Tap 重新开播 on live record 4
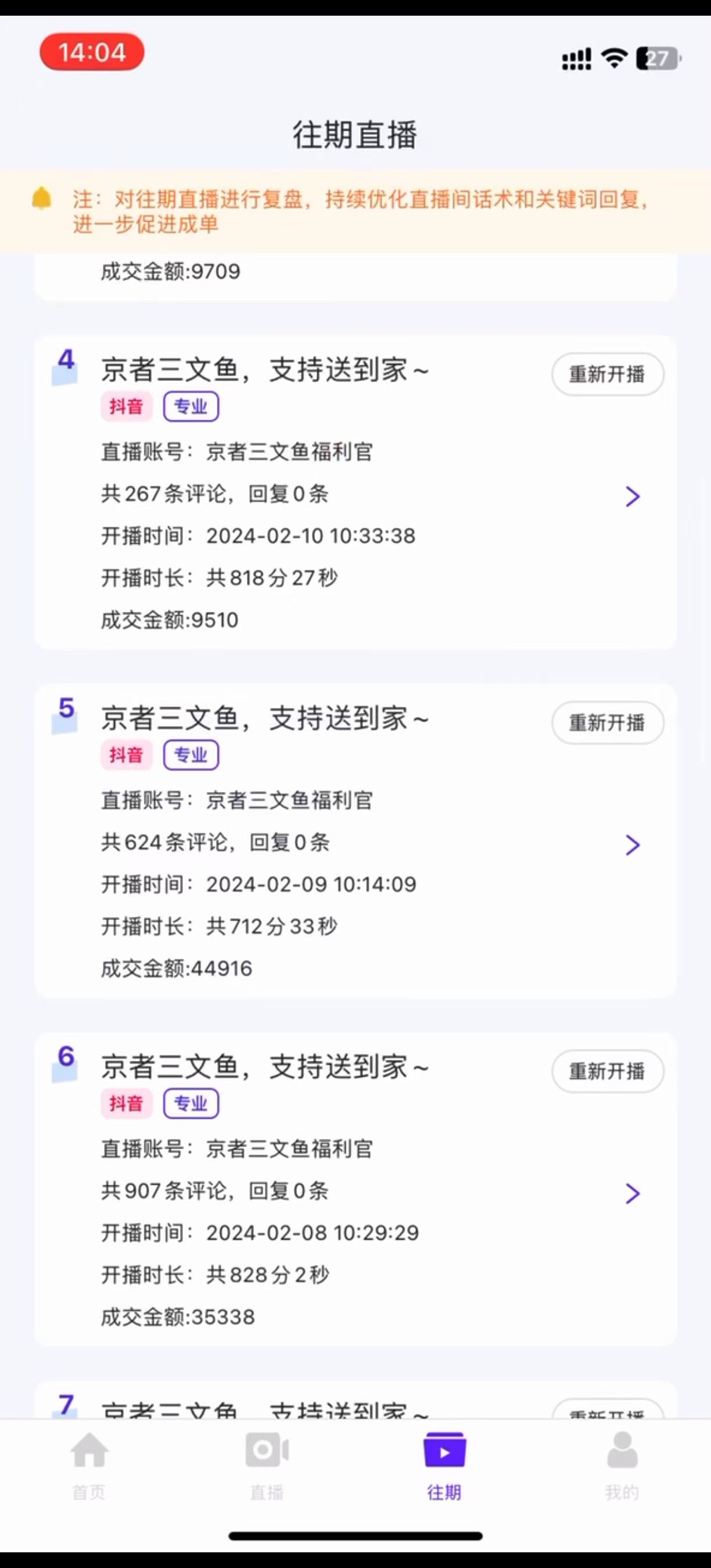Image resolution: width=711 pixels, height=1568 pixels. [607, 374]
